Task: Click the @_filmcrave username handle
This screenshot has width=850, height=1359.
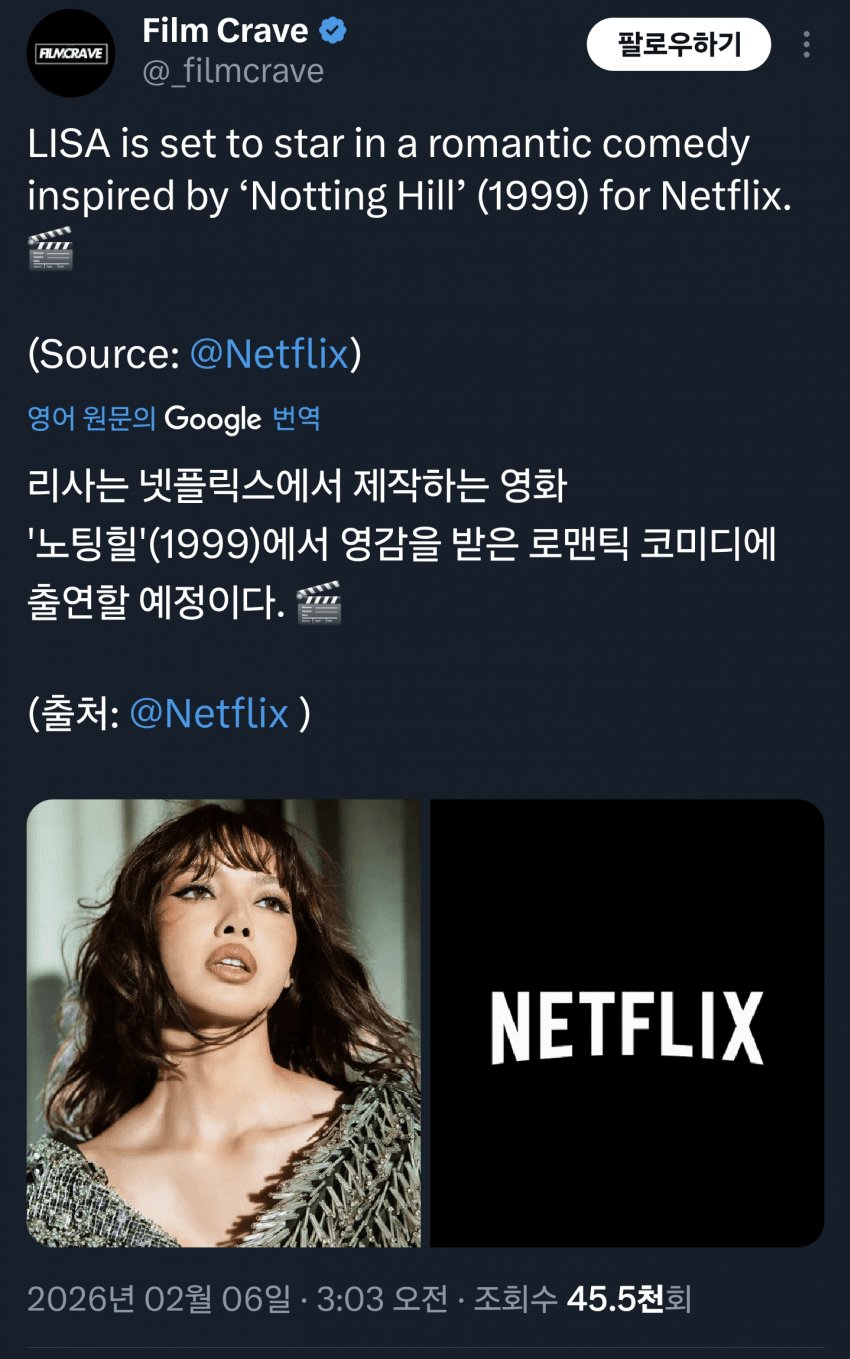Action: coord(231,70)
